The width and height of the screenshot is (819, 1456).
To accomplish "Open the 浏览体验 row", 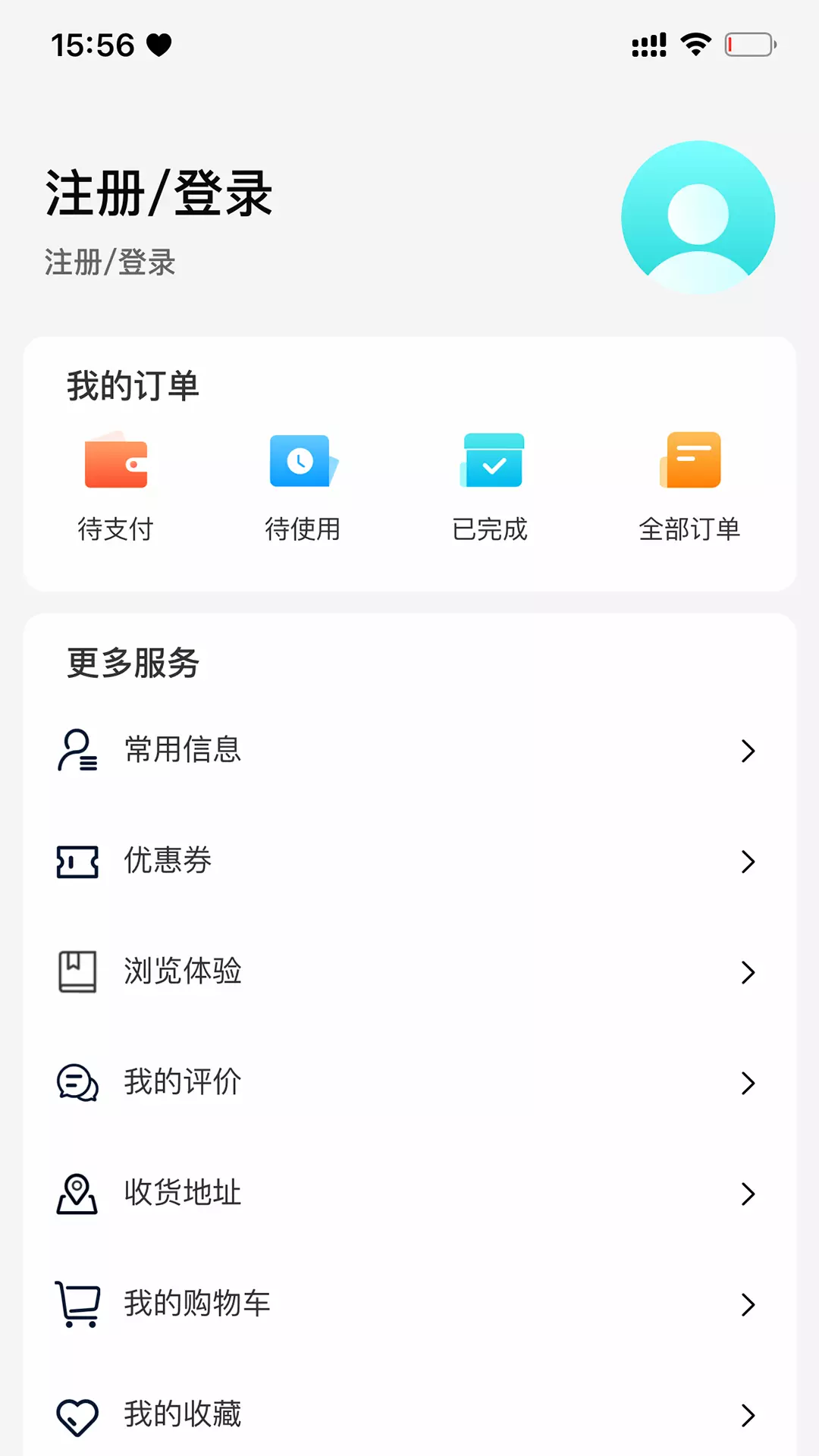I will pyautogui.click(x=409, y=971).
